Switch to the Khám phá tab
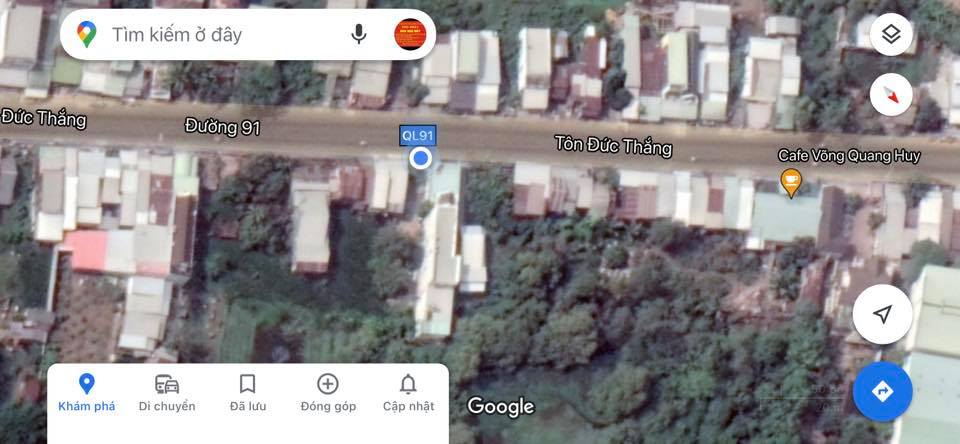Image resolution: width=960 pixels, height=444 pixels. 86,392
